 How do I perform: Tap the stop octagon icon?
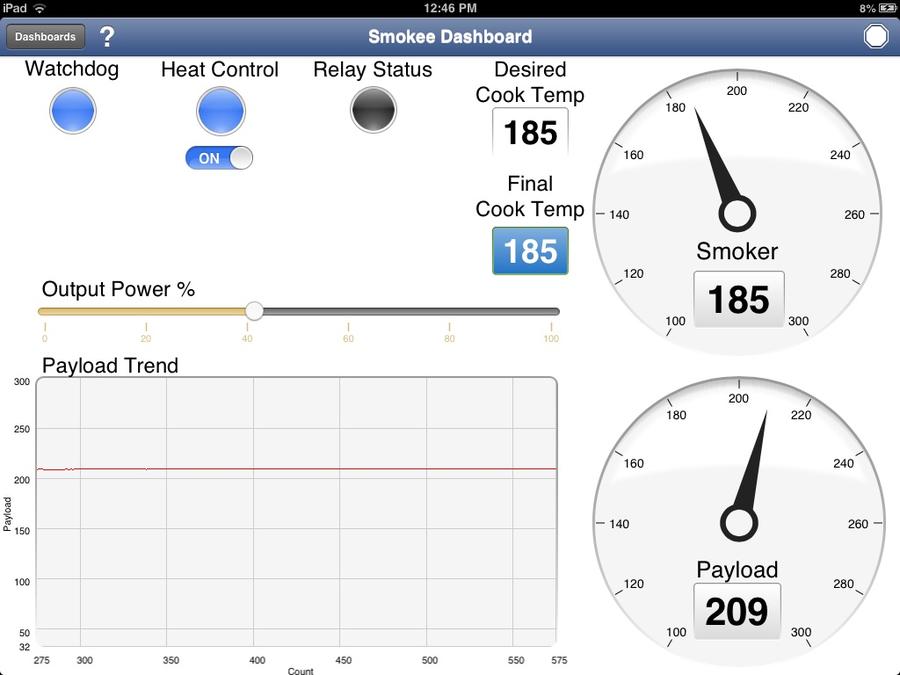[875, 36]
